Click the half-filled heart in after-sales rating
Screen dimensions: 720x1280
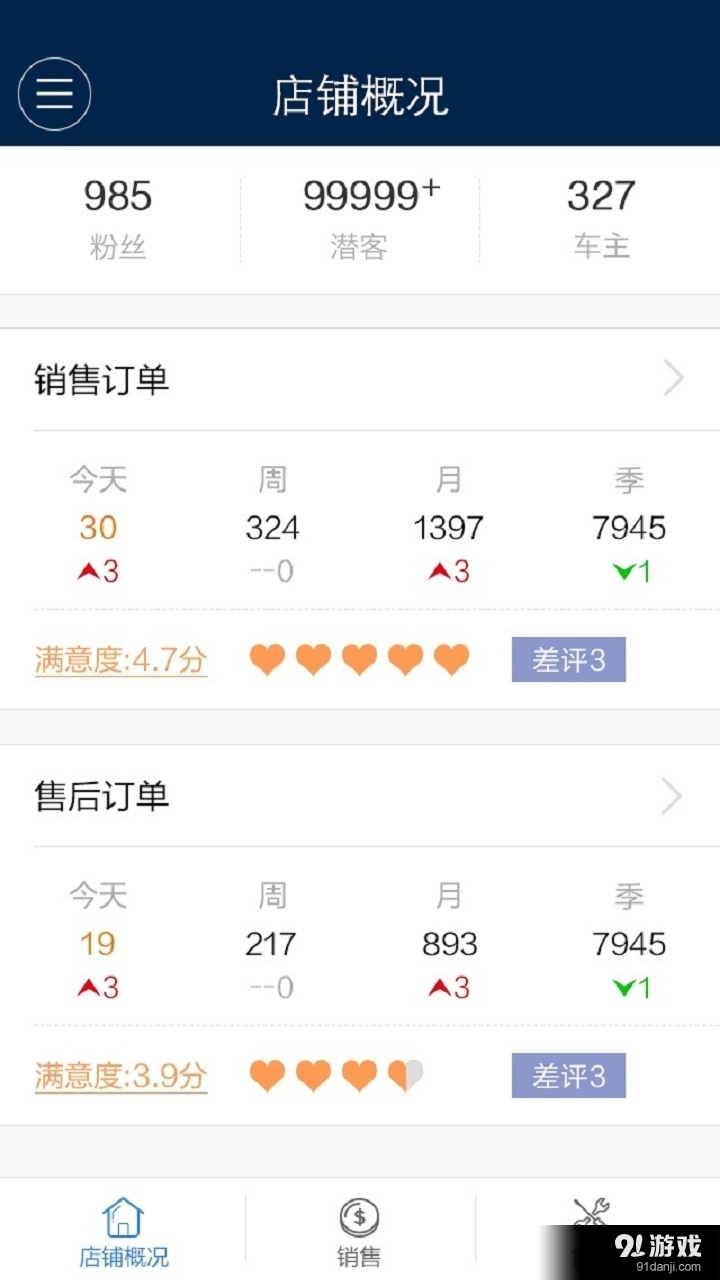(405, 1076)
